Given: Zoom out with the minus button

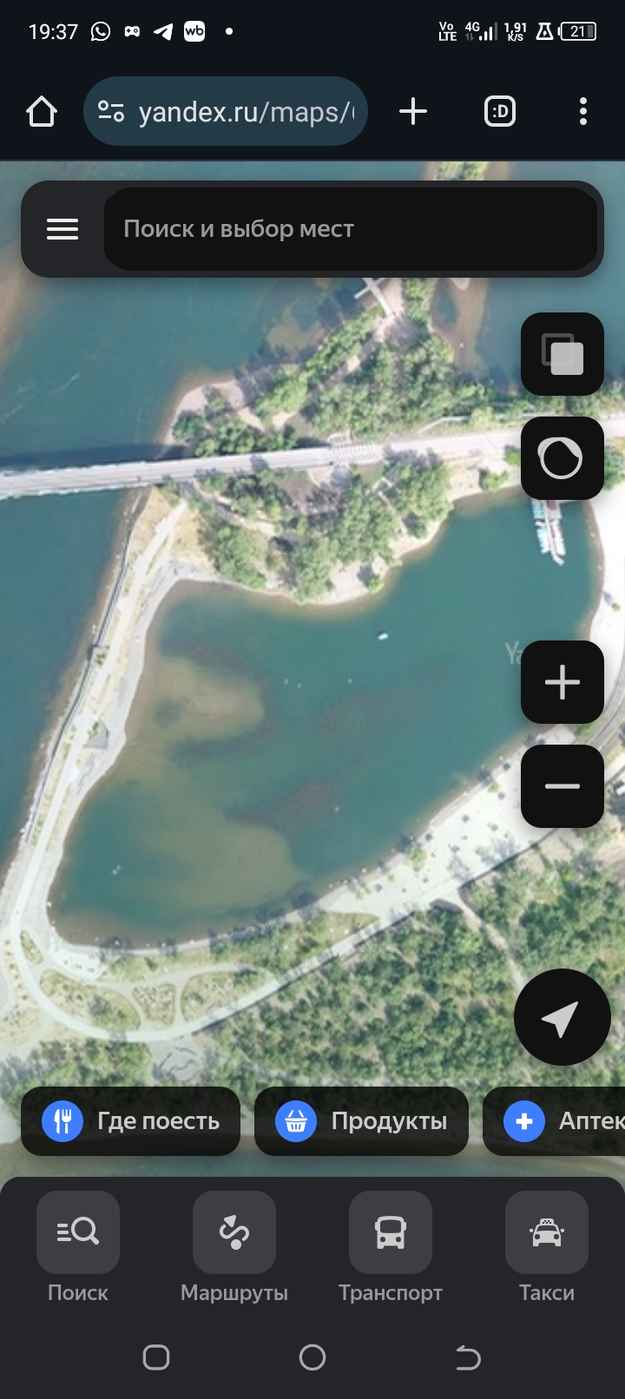Looking at the screenshot, I should pyautogui.click(x=562, y=786).
